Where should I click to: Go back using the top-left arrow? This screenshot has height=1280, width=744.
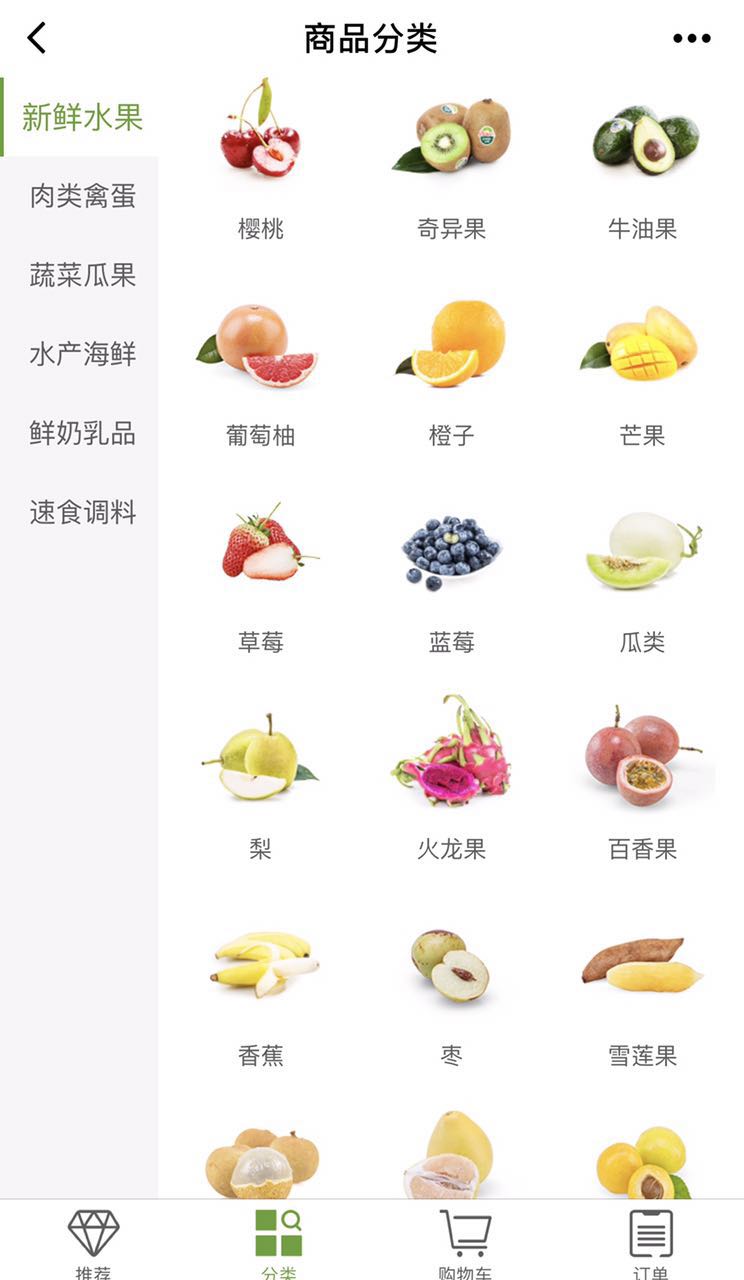tap(37, 38)
